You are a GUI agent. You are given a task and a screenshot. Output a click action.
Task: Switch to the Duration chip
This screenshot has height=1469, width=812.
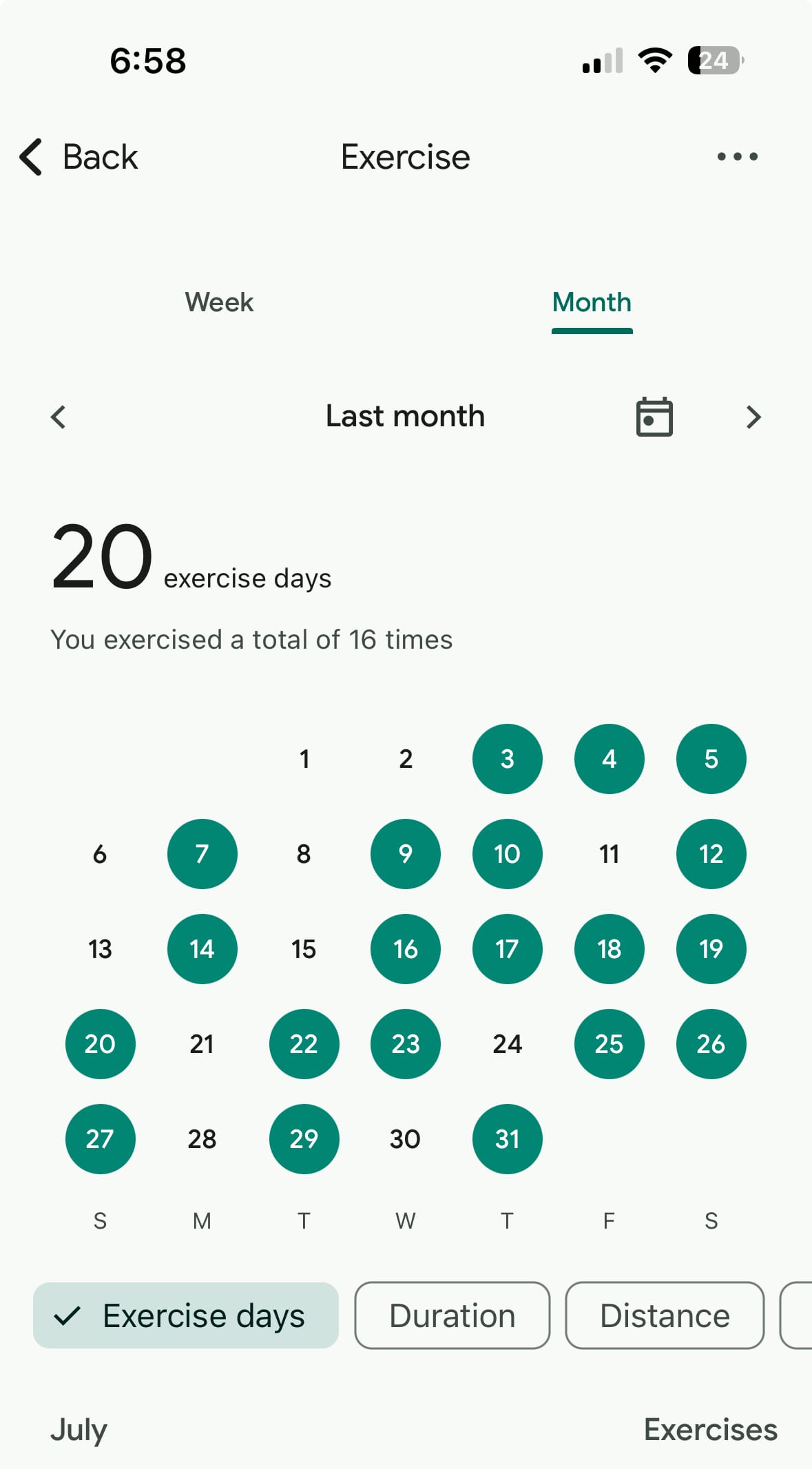pyautogui.click(x=452, y=1315)
